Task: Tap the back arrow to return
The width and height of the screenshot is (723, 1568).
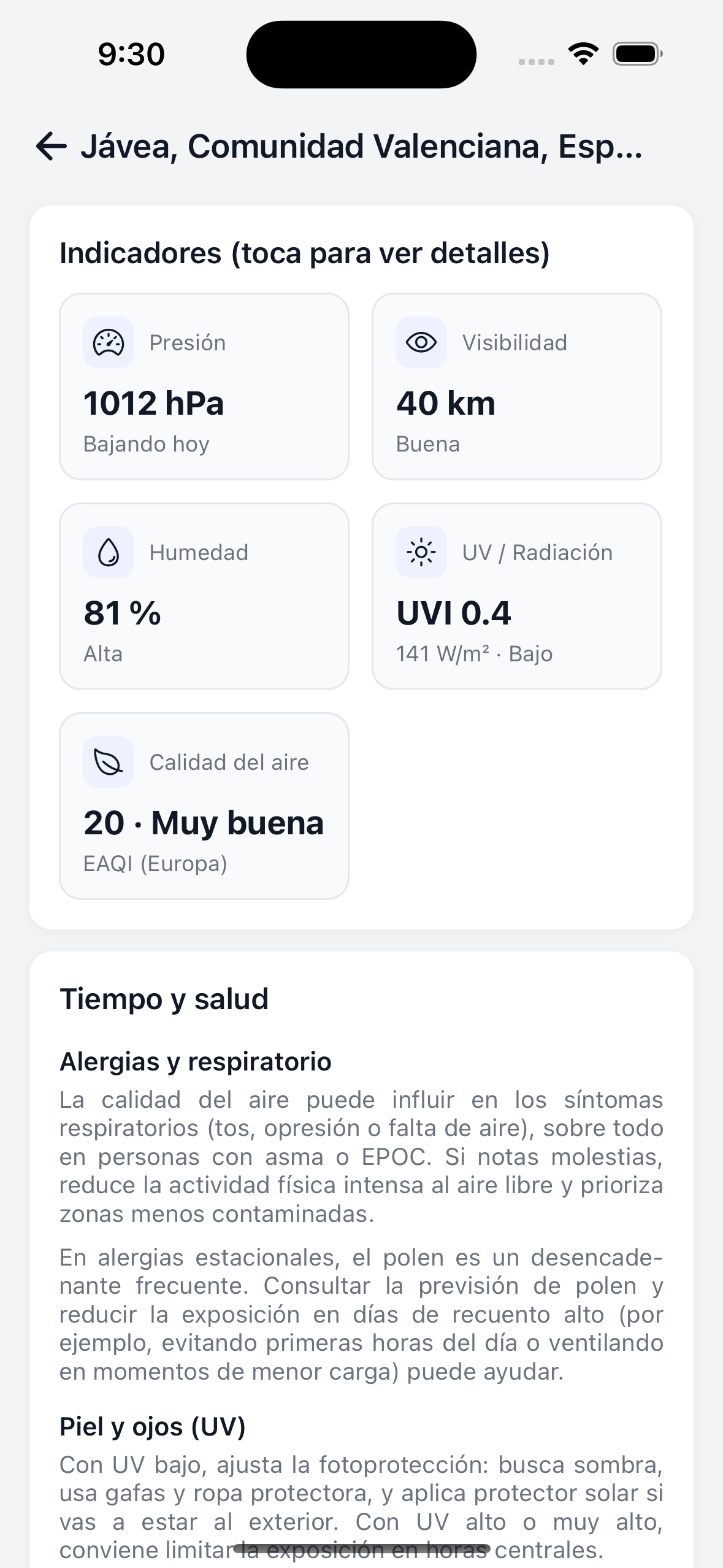Action: (52, 147)
